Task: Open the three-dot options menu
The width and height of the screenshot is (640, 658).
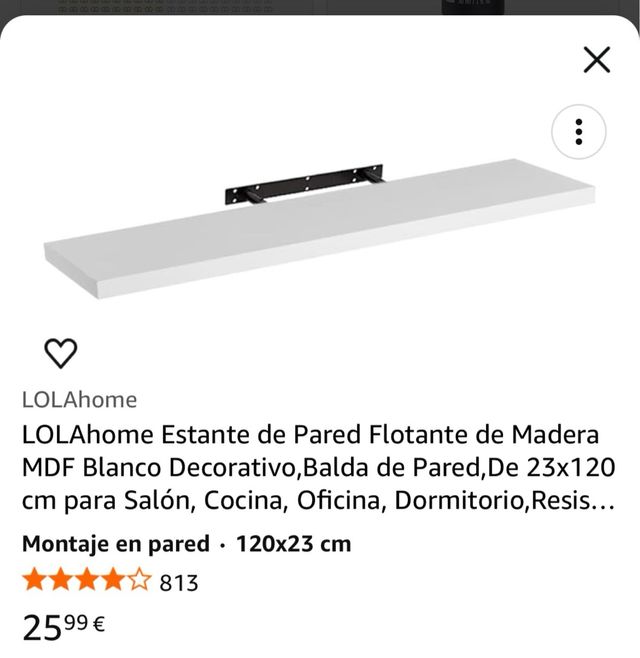Action: click(579, 132)
